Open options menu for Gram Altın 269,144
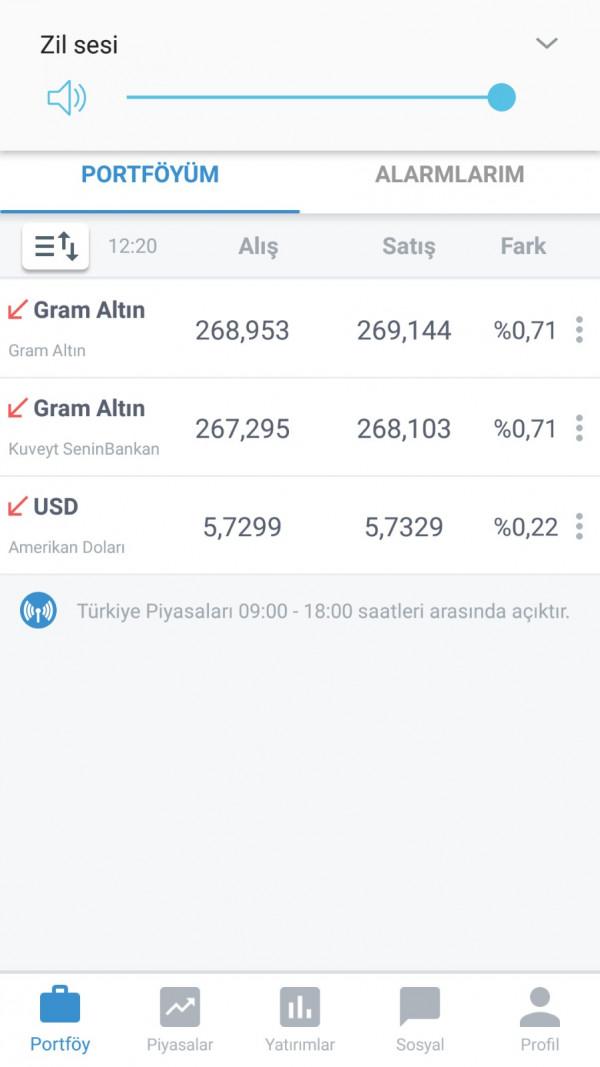This screenshot has width=600, height=1067. [579, 329]
